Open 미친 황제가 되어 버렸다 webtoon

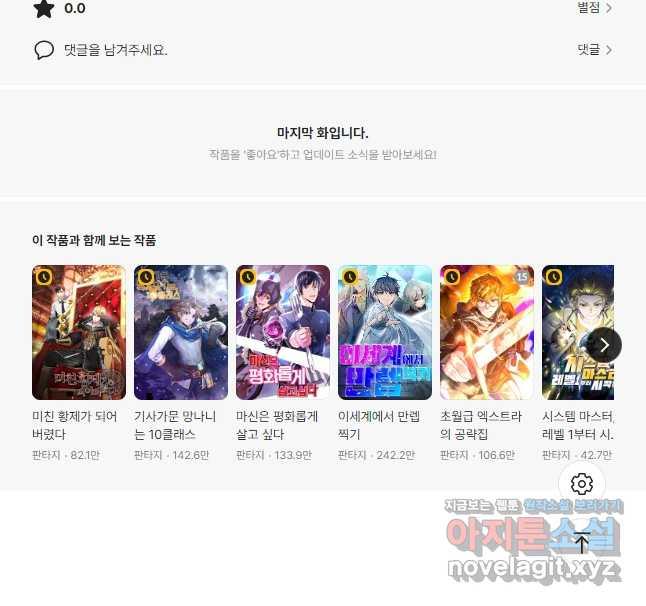79,332
